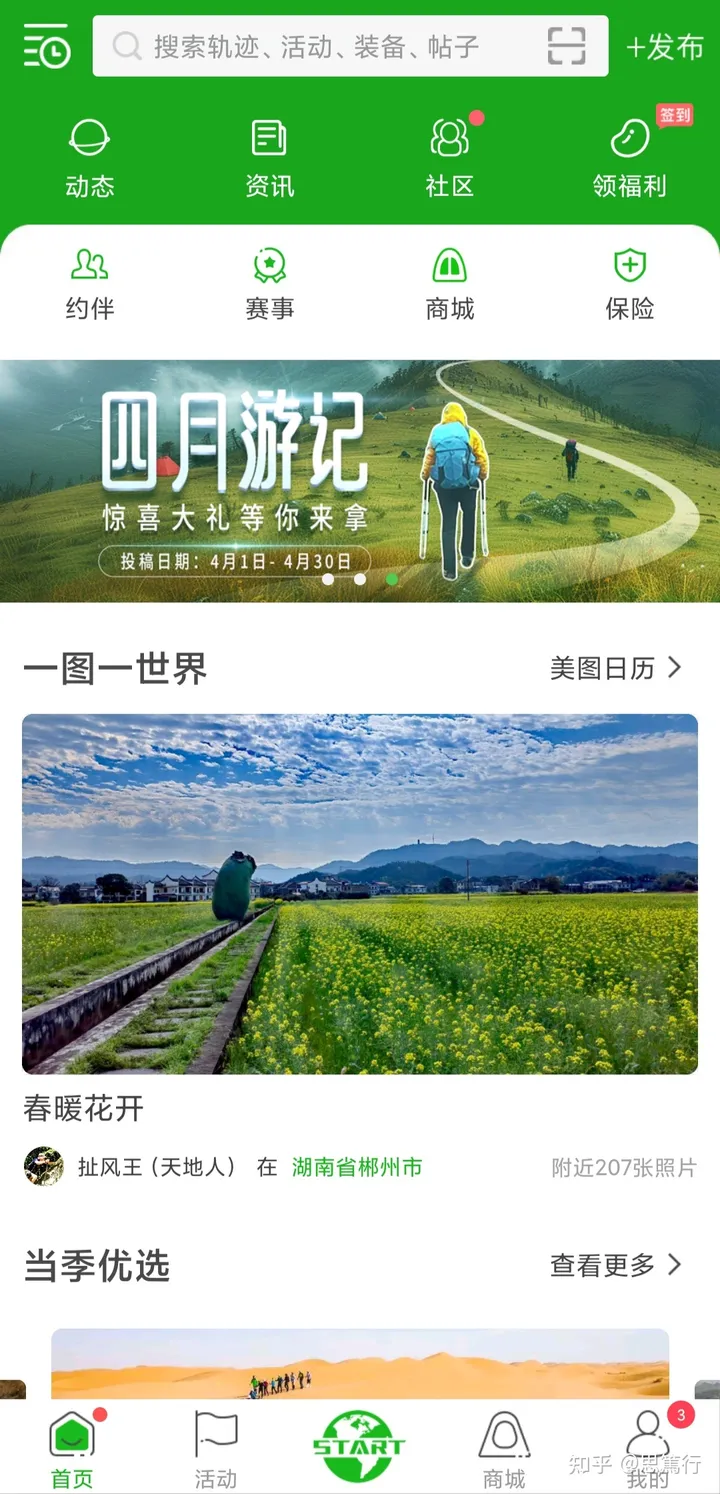Go to 资讯 news section
The image size is (720, 1494).
[269, 158]
